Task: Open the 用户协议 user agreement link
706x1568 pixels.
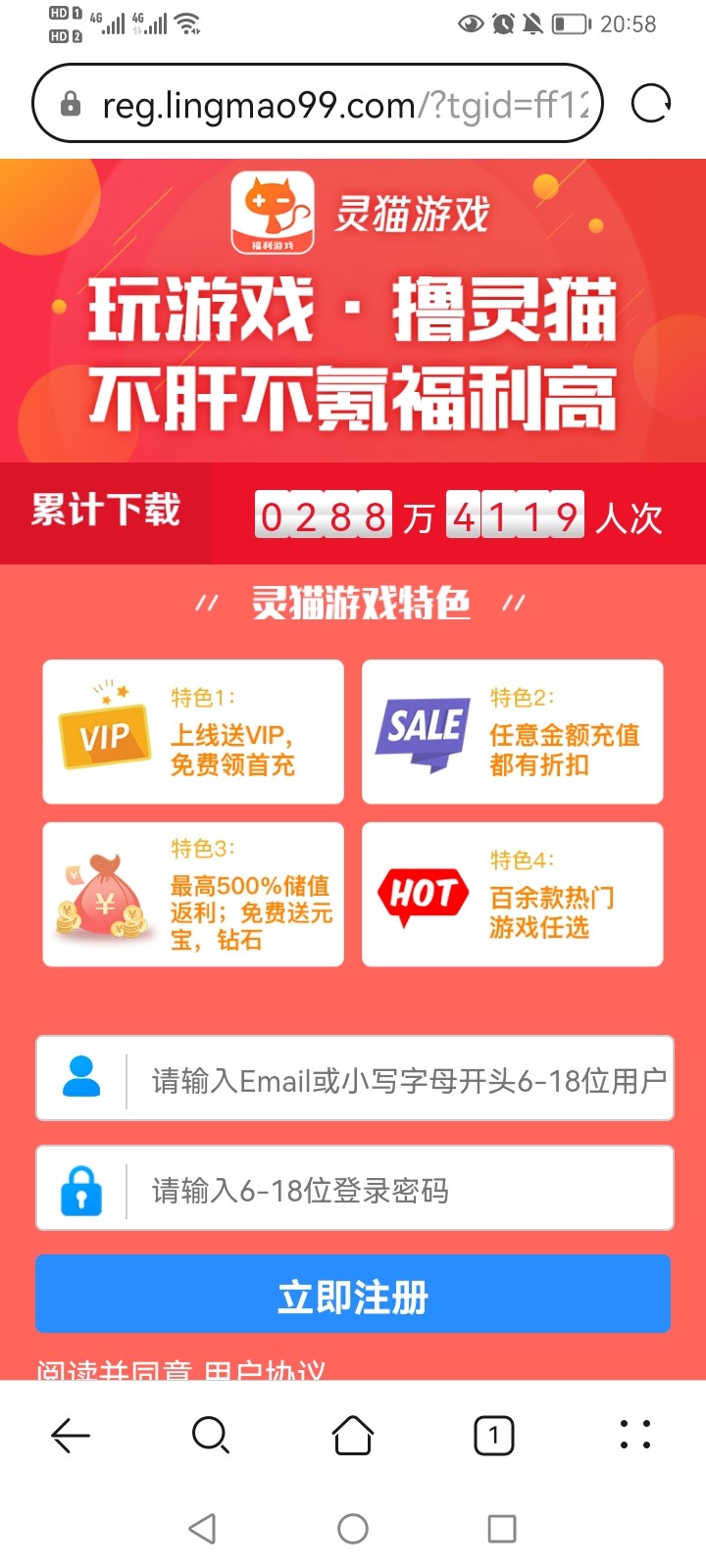Action: point(265,1371)
